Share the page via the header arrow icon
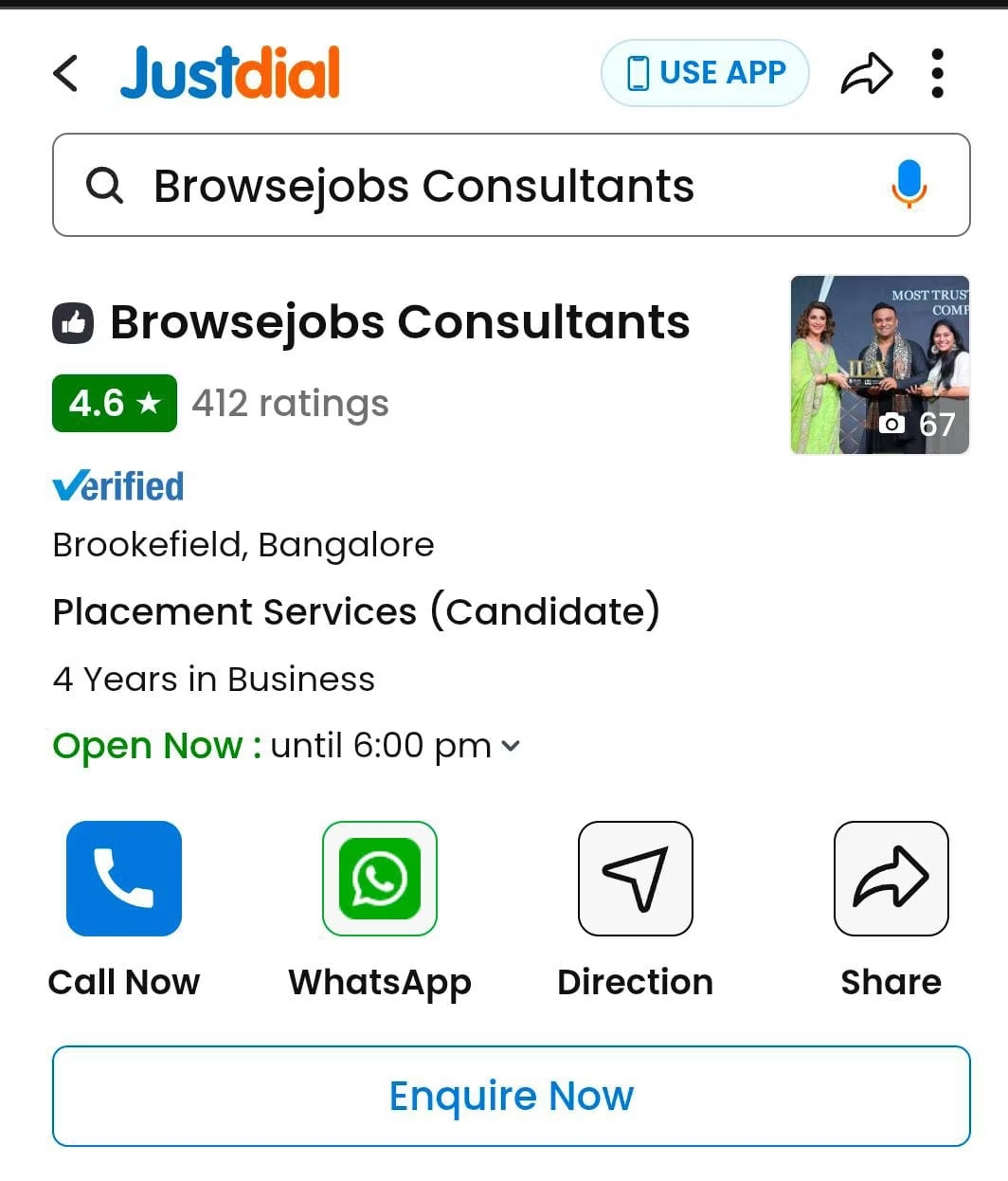This screenshot has width=1008, height=1181. click(866, 74)
